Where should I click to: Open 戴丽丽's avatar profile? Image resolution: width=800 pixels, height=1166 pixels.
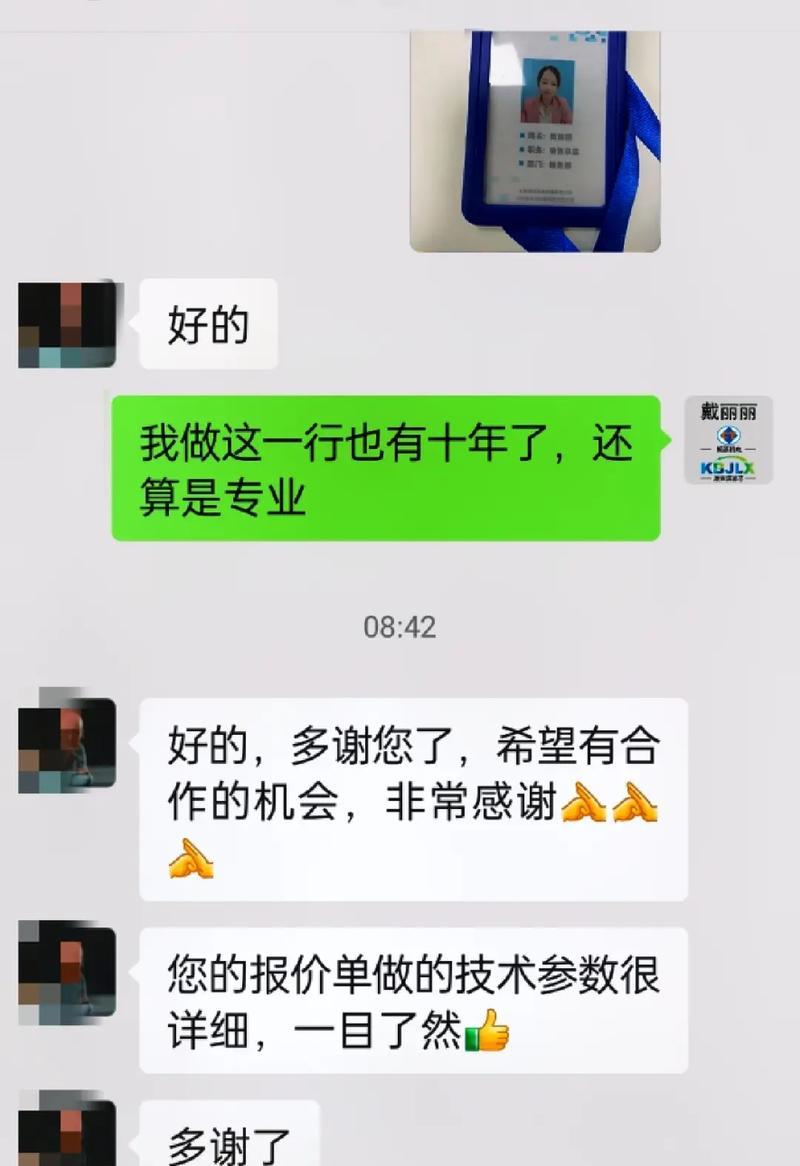coord(728,440)
